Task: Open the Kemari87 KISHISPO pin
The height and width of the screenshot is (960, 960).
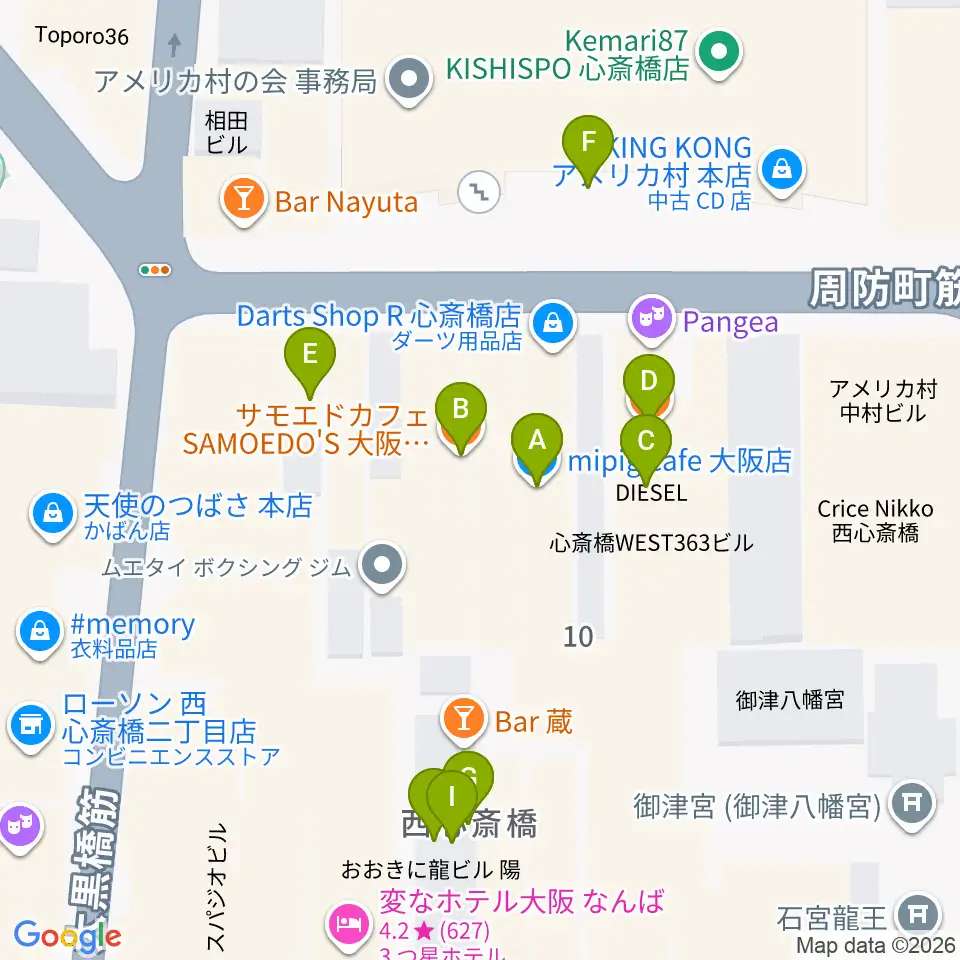Action: tap(719, 53)
